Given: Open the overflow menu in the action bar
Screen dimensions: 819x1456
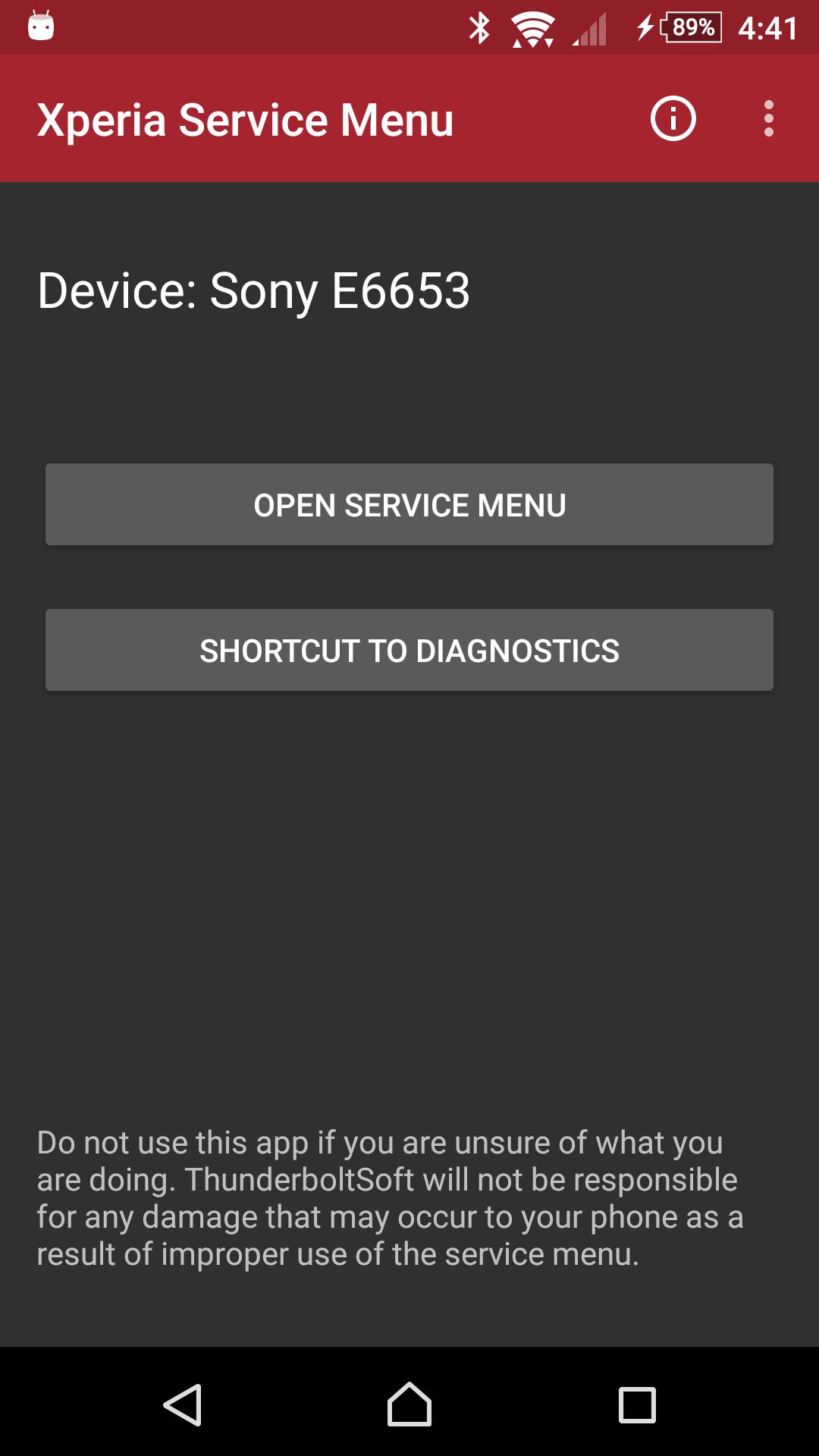Looking at the screenshot, I should pyautogui.click(x=768, y=118).
